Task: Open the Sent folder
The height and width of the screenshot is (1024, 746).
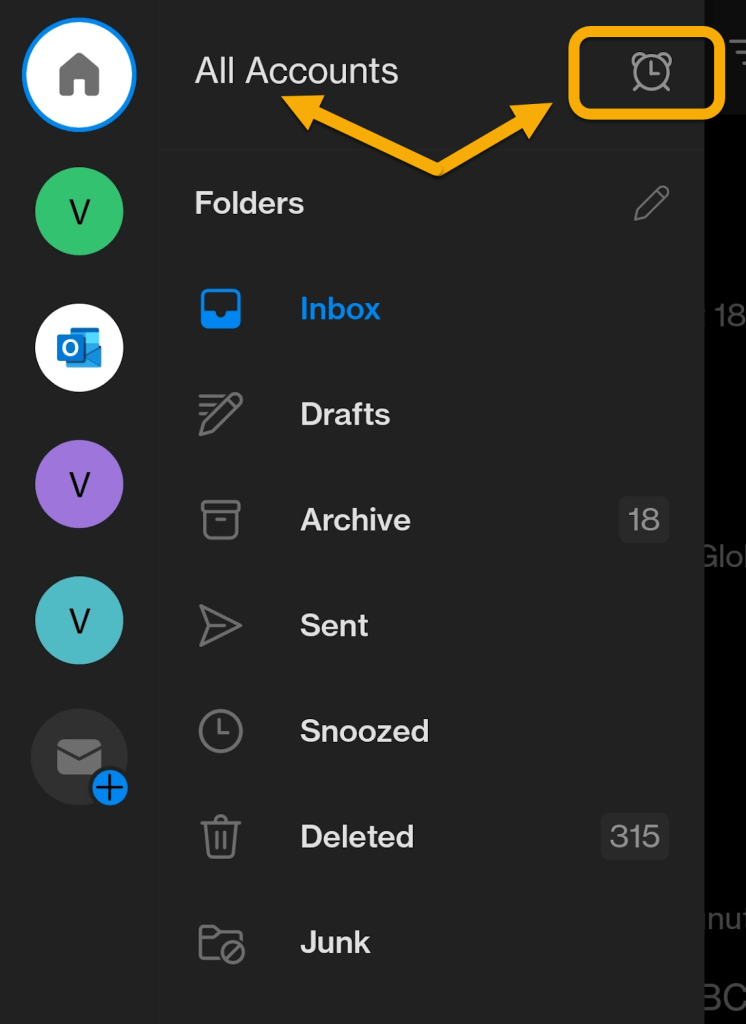Action: (x=334, y=626)
